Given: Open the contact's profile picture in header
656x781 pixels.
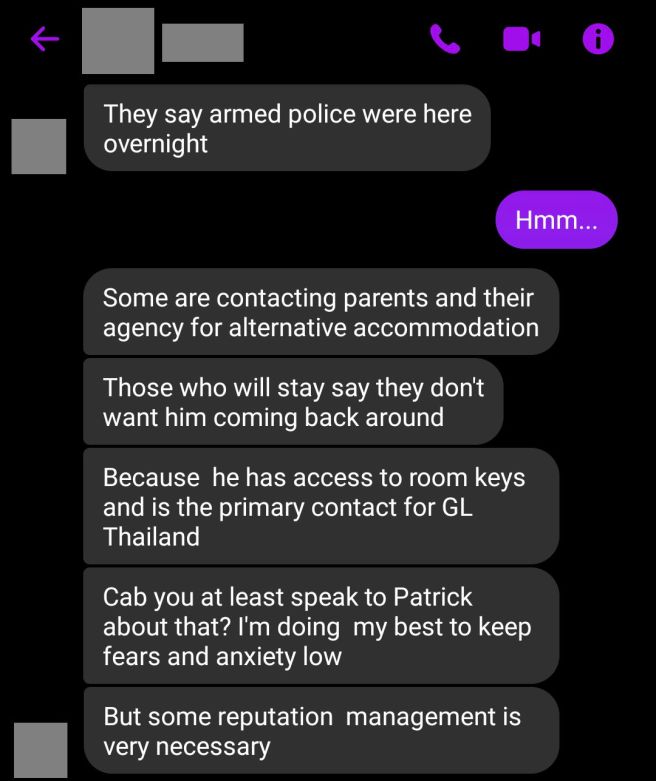Looking at the screenshot, I should tap(117, 40).
